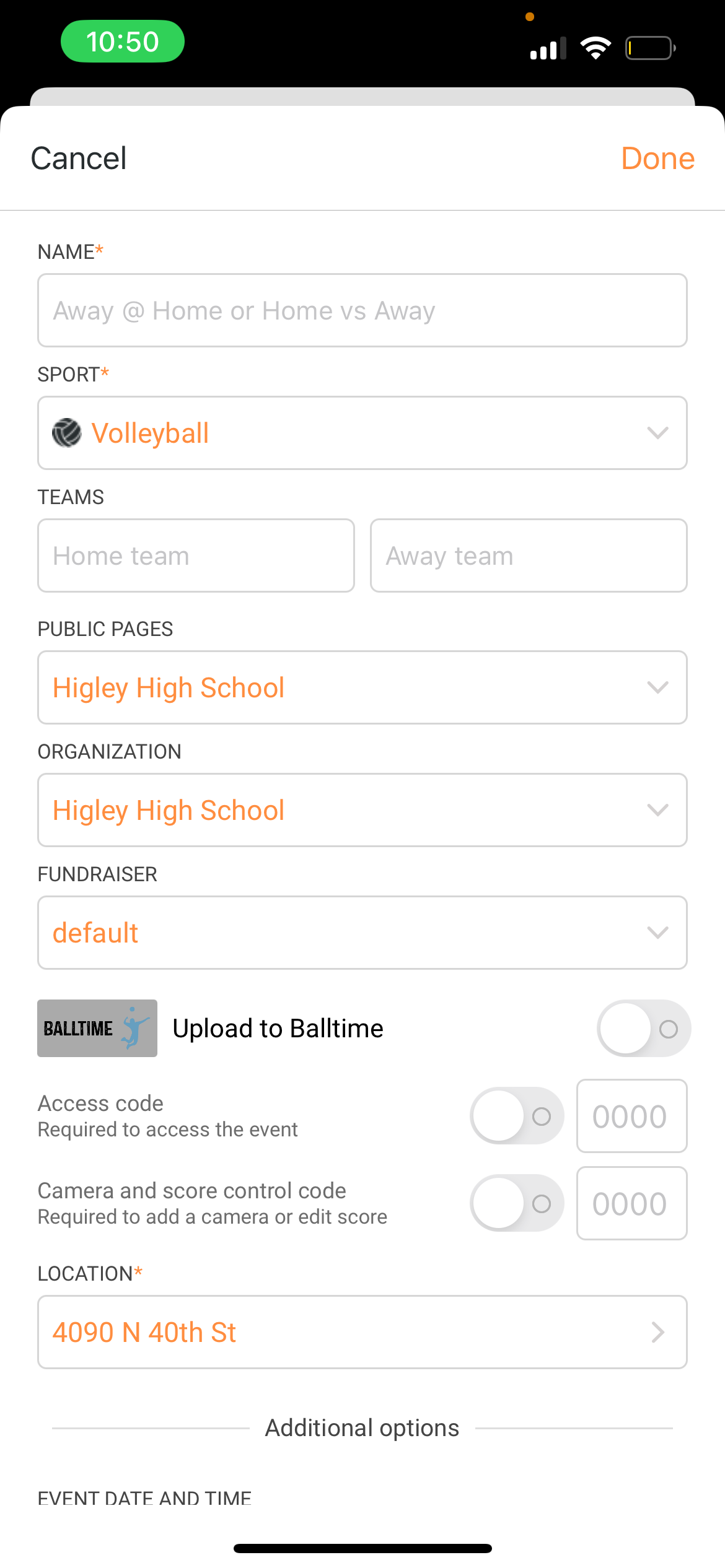
Task: Expand the Public Pages dropdown
Action: click(x=362, y=687)
